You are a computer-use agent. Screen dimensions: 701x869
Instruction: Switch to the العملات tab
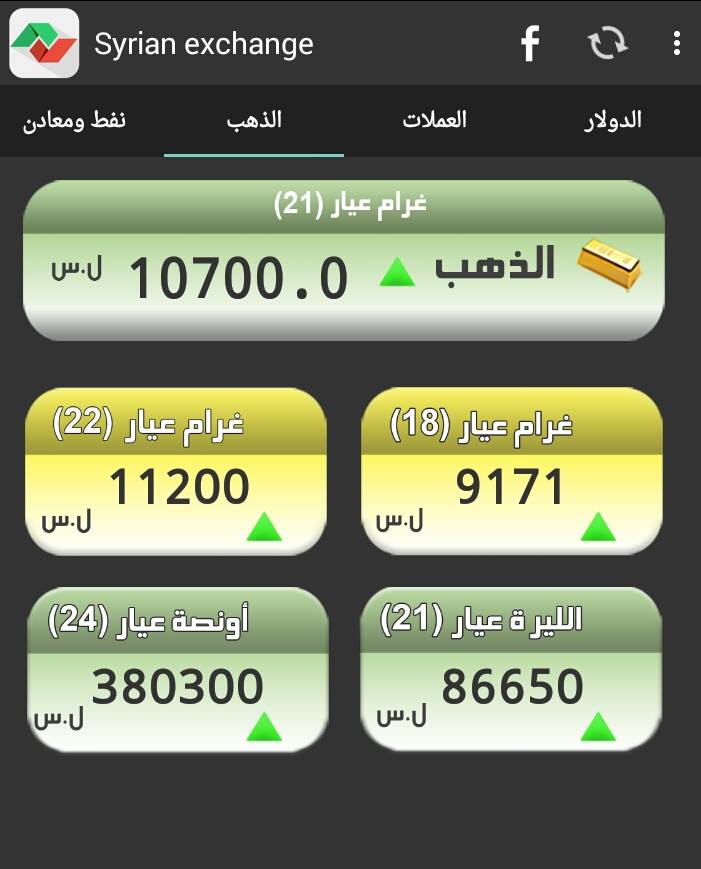pos(435,121)
